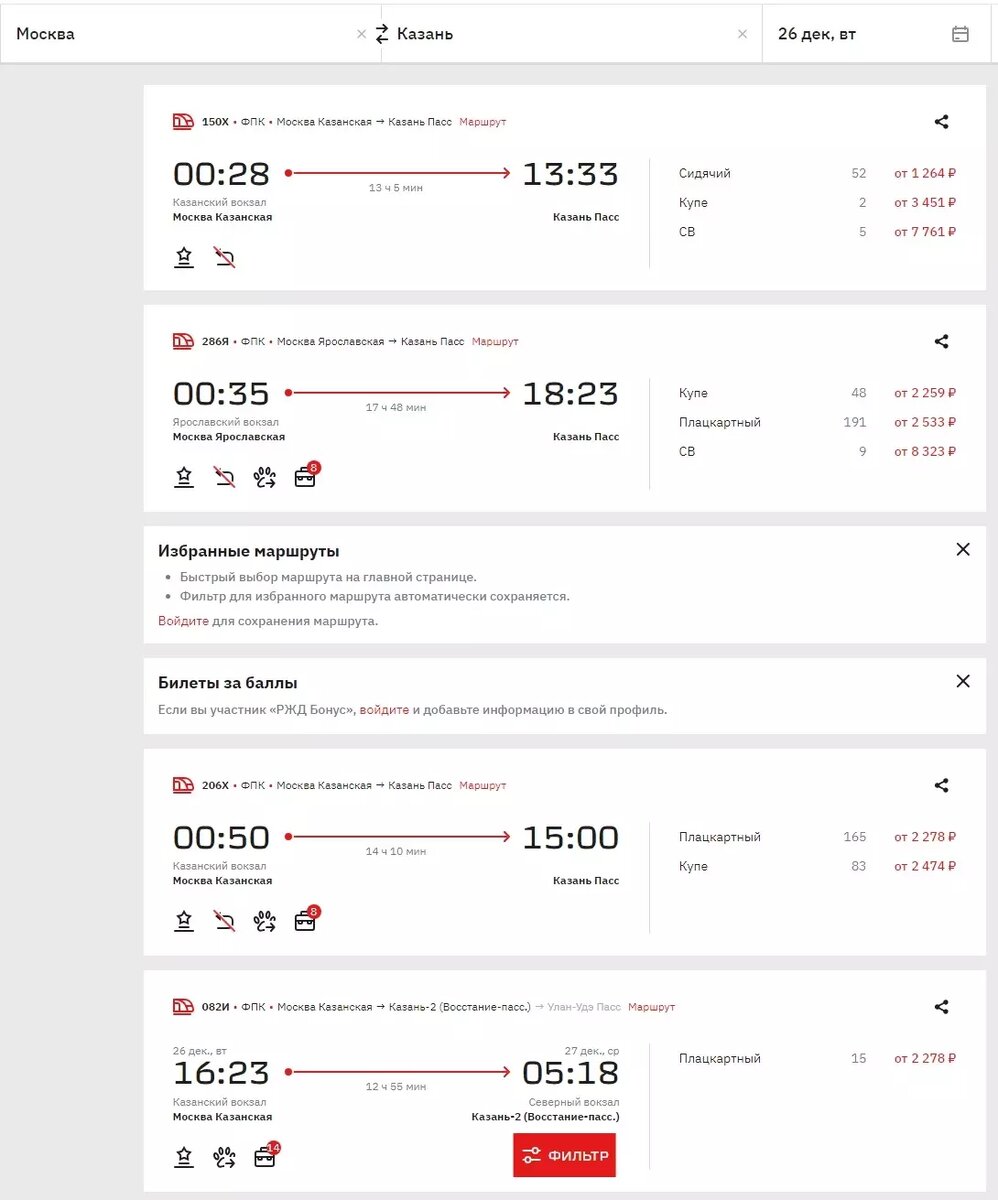The image size is (998, 1200).
Task: Swap the Москва and Казань cities
Action: pyautogui.click(x=383, y=33)
